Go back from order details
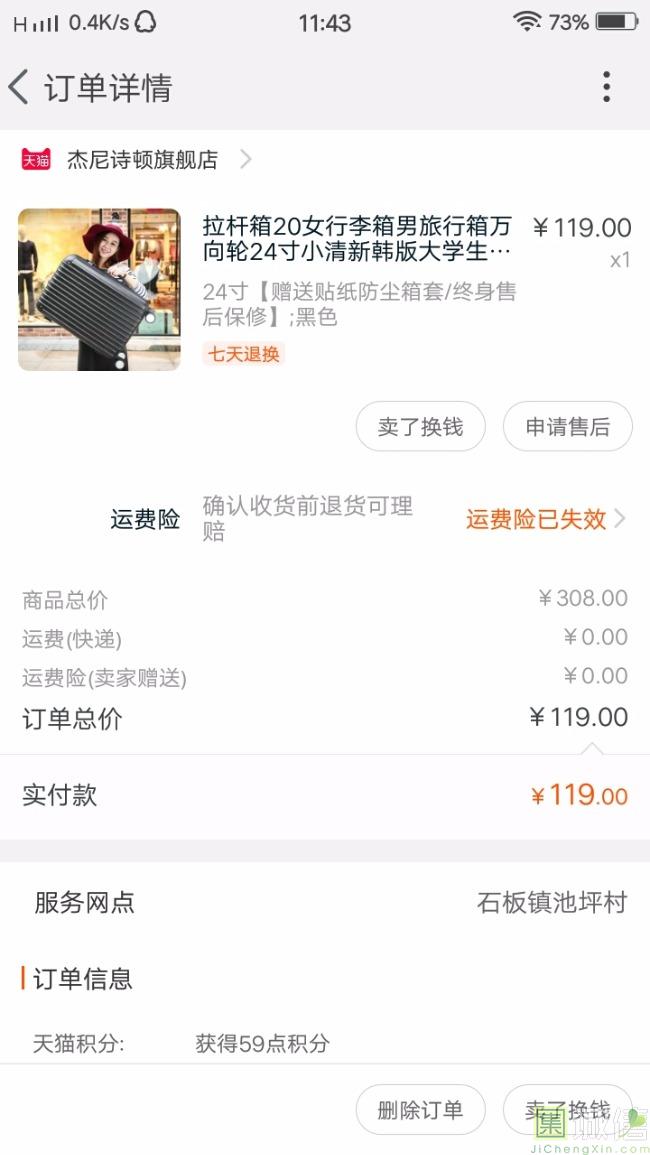650x1155 pixels. coord(19,88)
